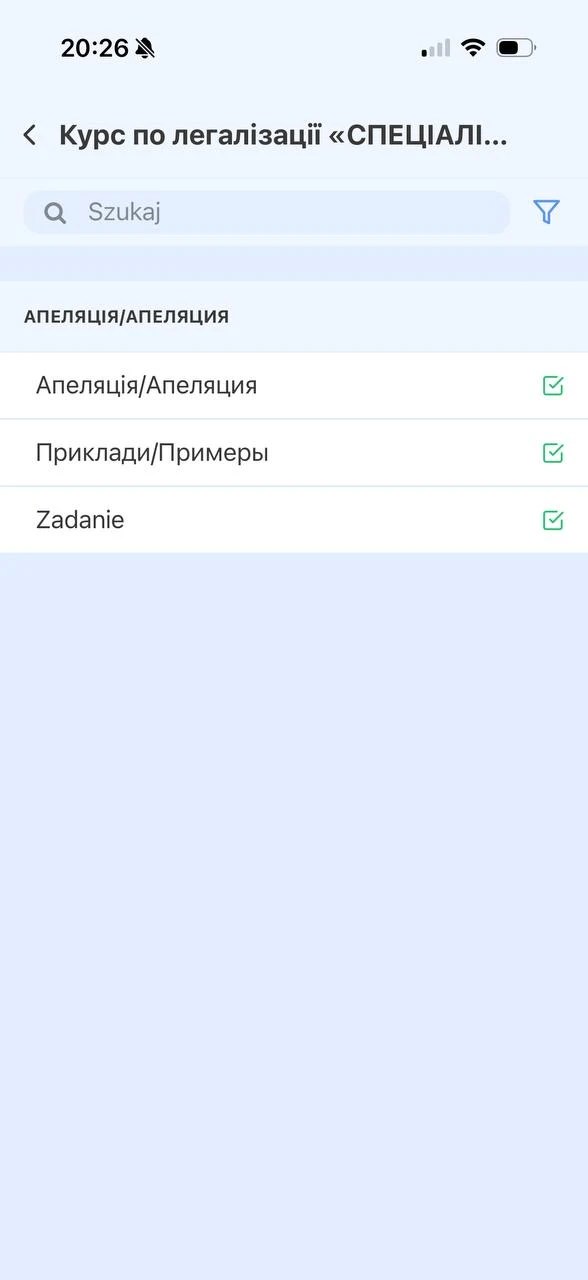Open the Zadanie lesson
The height and width of the screenshot is (1280, 588).
294,520
